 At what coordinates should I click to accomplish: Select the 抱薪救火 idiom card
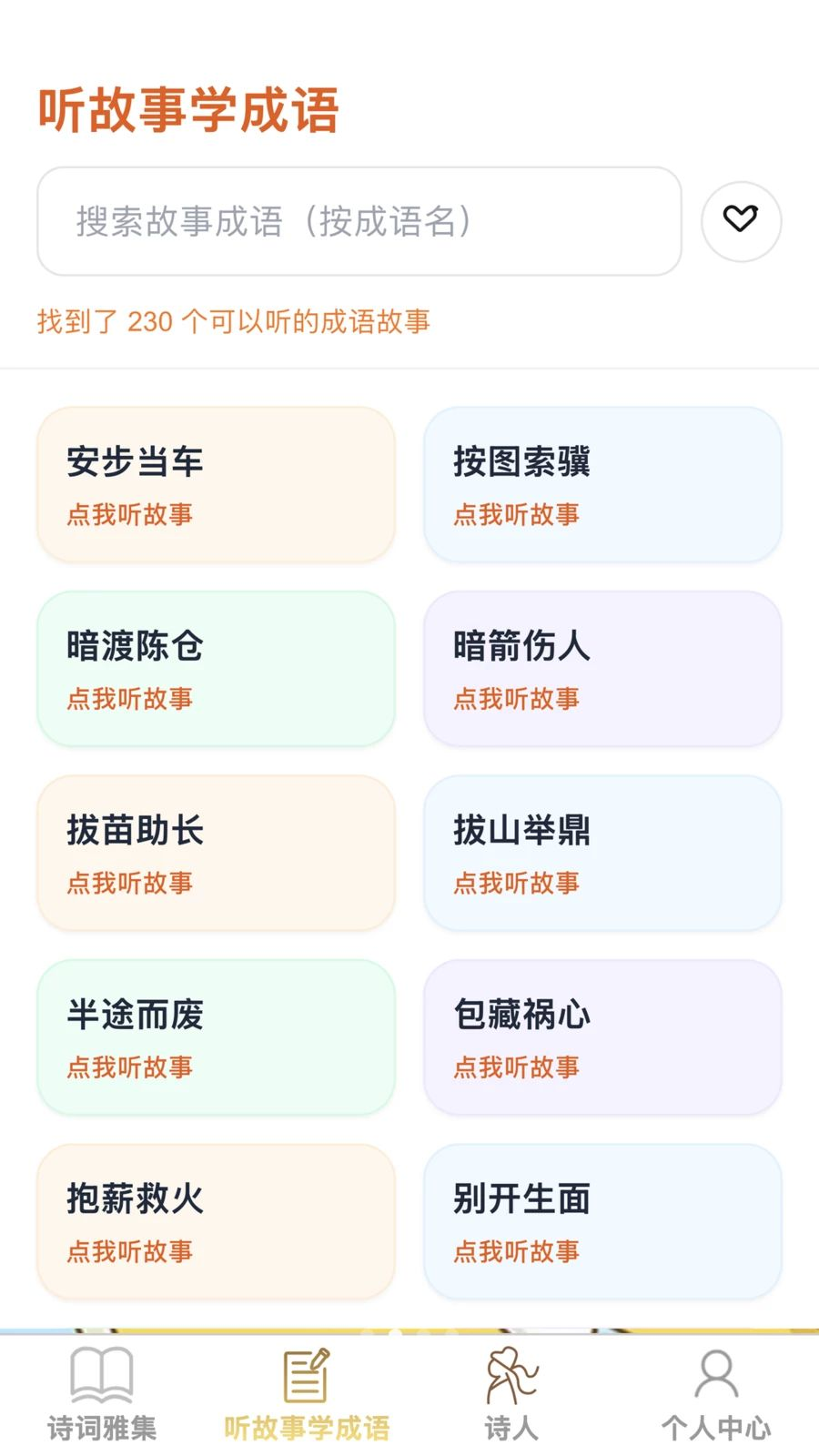coord(216,1221)
